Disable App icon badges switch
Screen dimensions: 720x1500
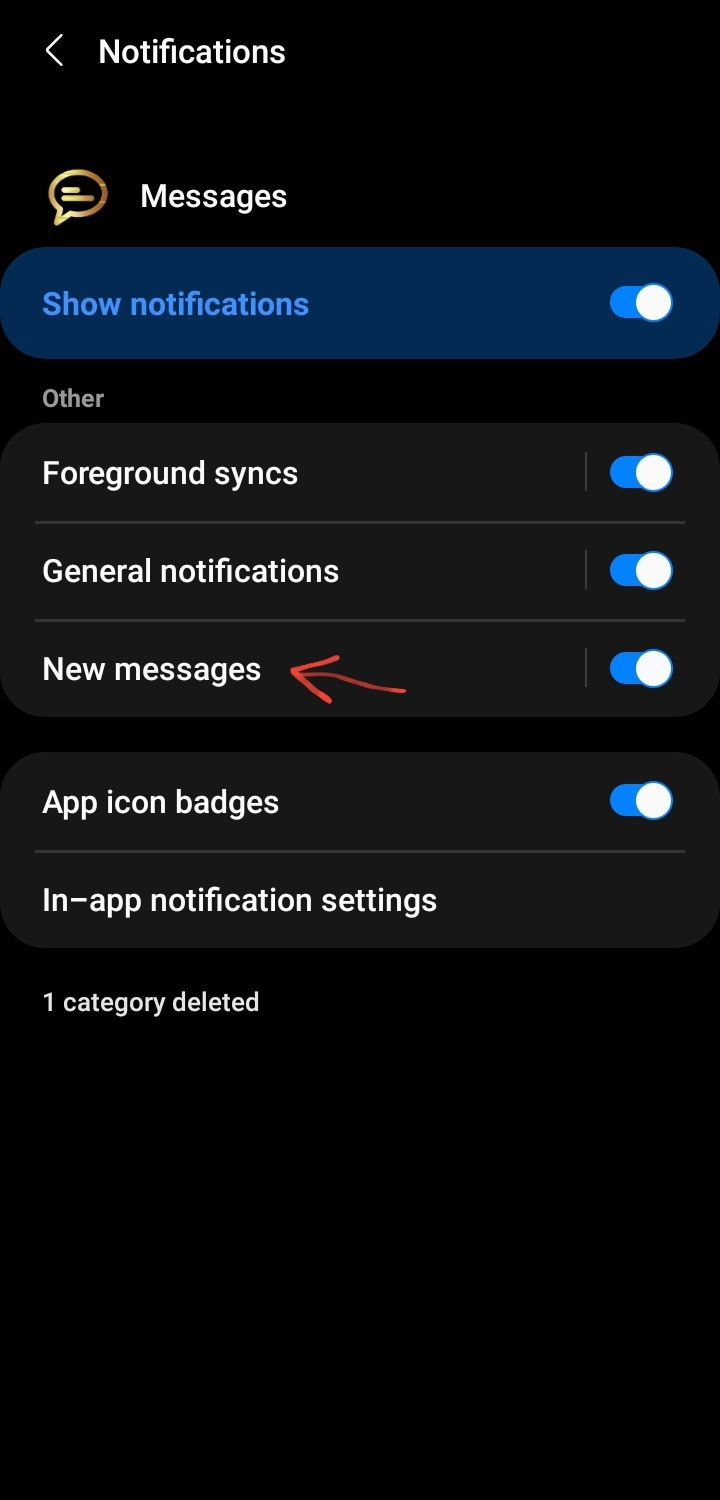click(x=641, y=801)
